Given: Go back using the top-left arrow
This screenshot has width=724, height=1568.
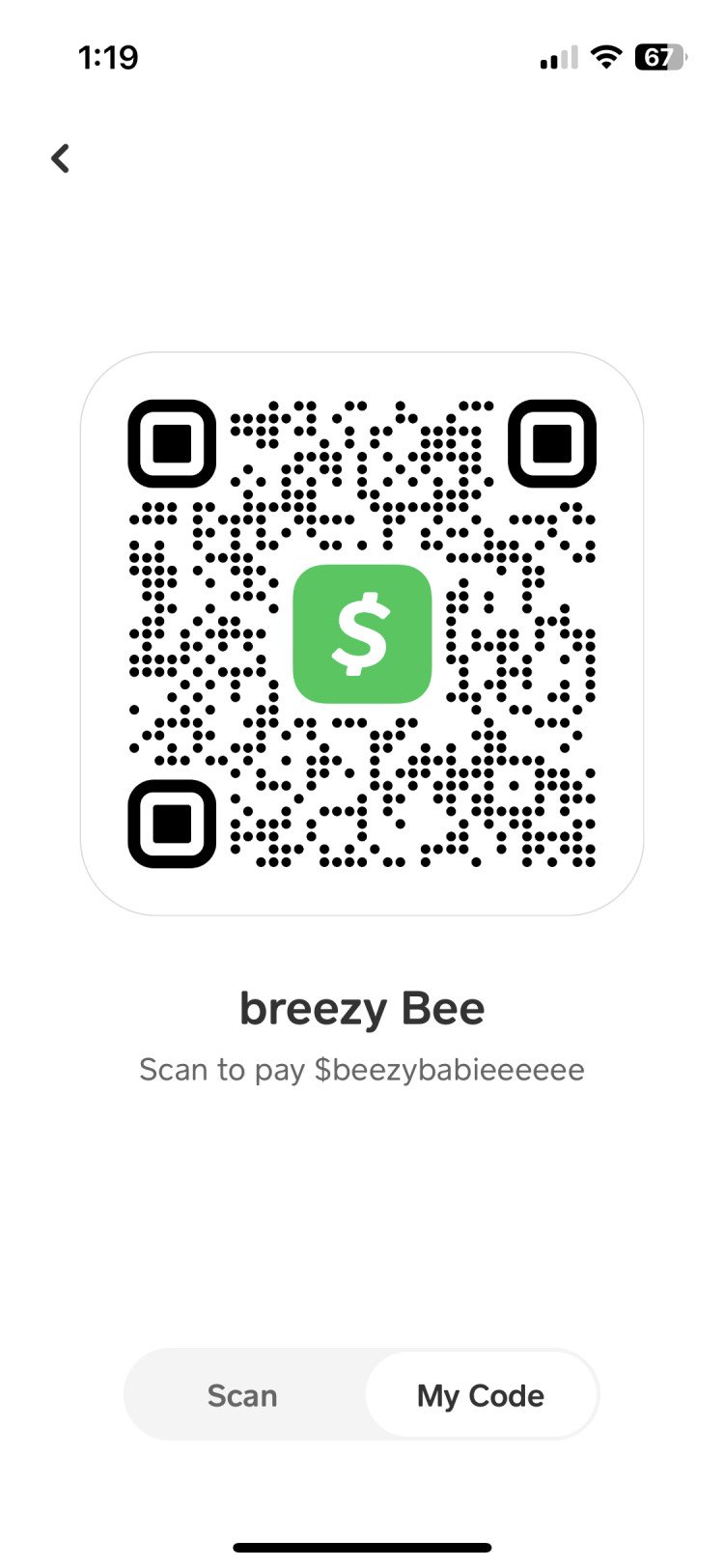Looking at the screenshot, I should pyautogui.click(x=61, y=158).
